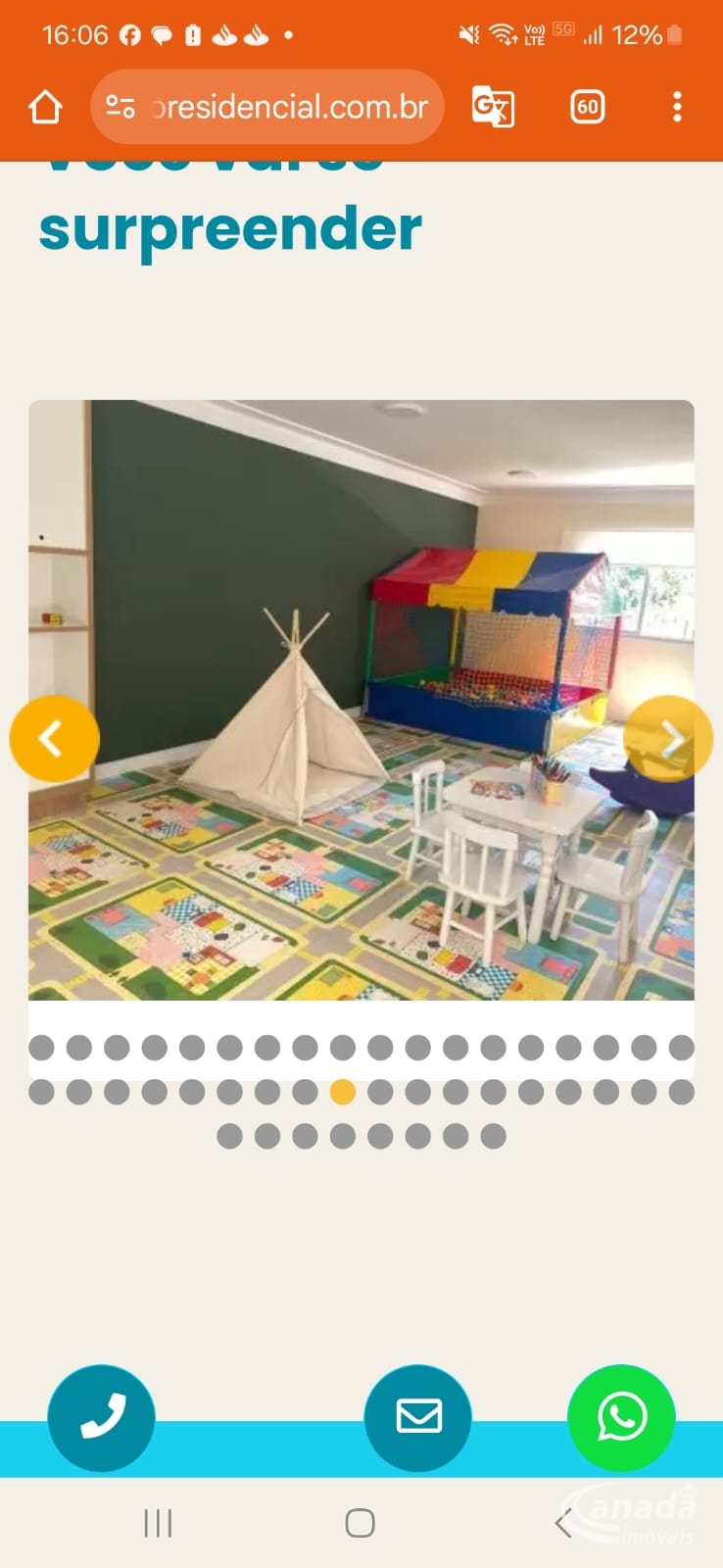
Task: Go to the phone's home screen
Action: (x=361, y=1523)
